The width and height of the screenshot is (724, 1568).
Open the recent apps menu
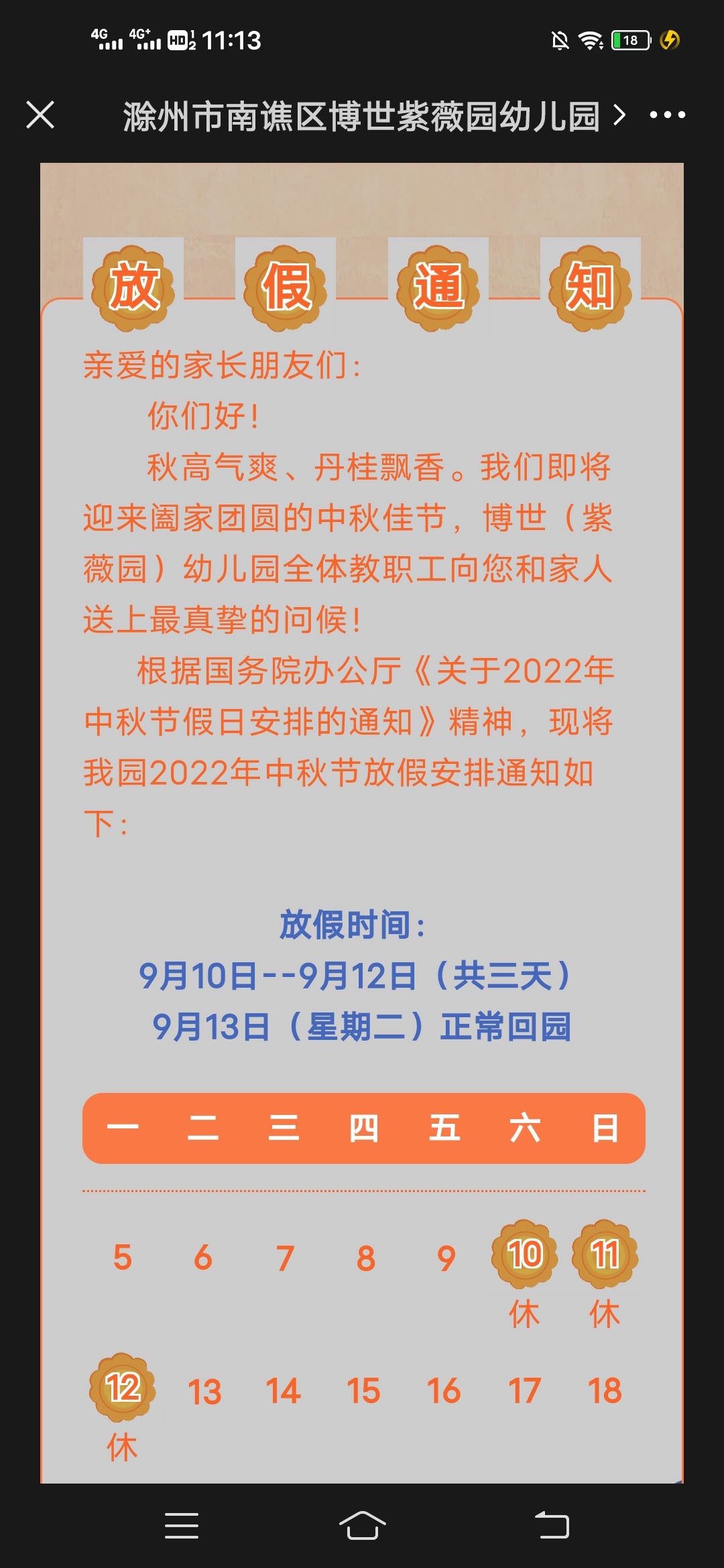pos(182,1526)
